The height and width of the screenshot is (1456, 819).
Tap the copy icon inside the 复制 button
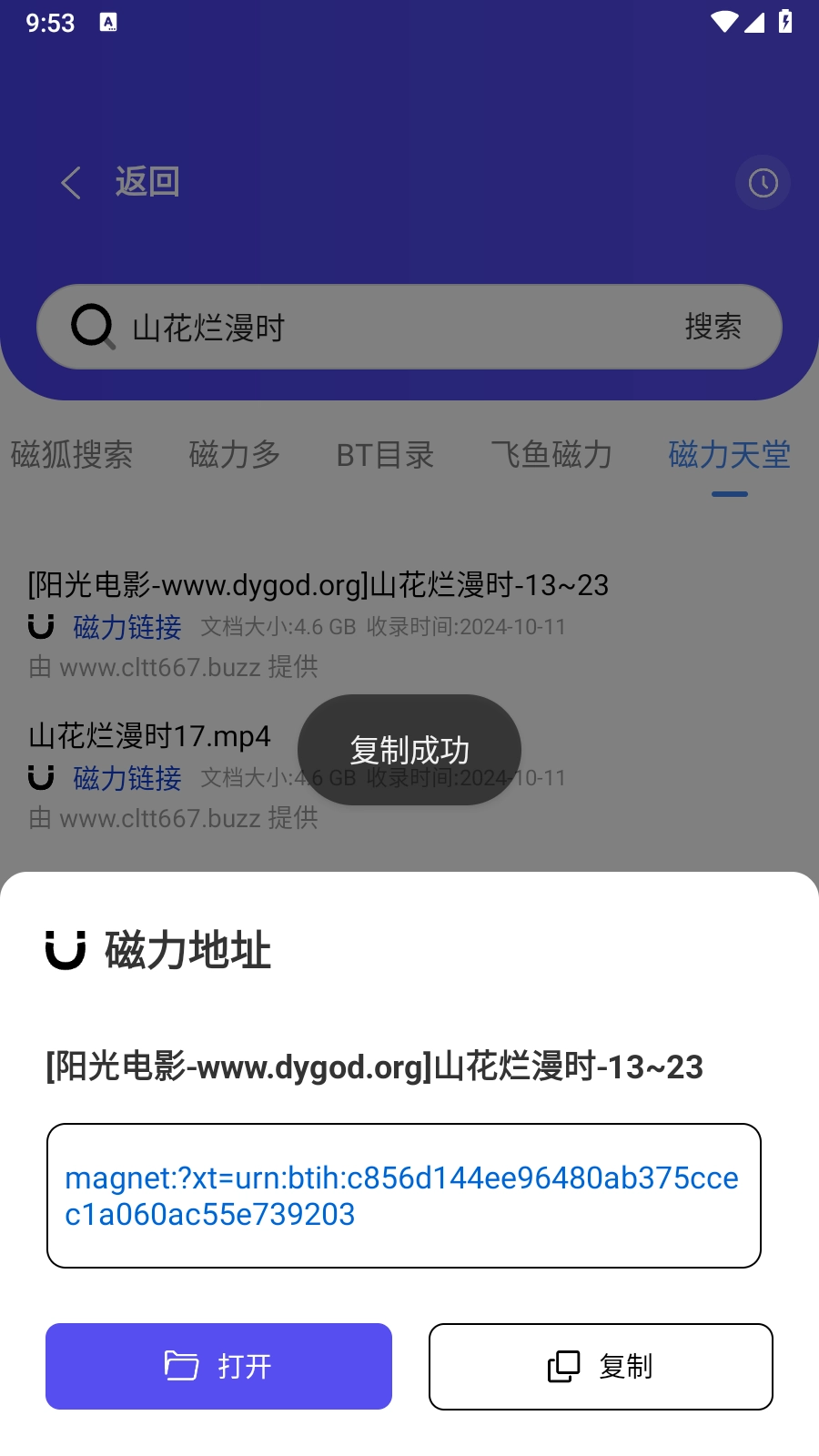[x=562, y=1364]
